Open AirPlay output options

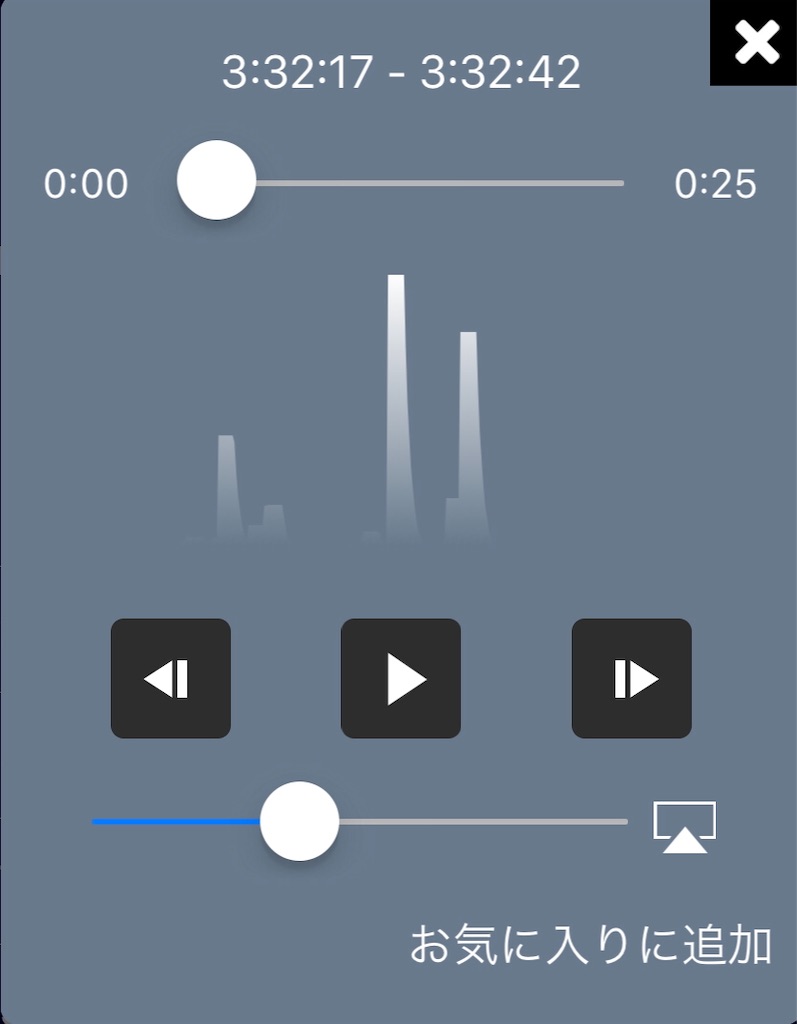[685, 826]
